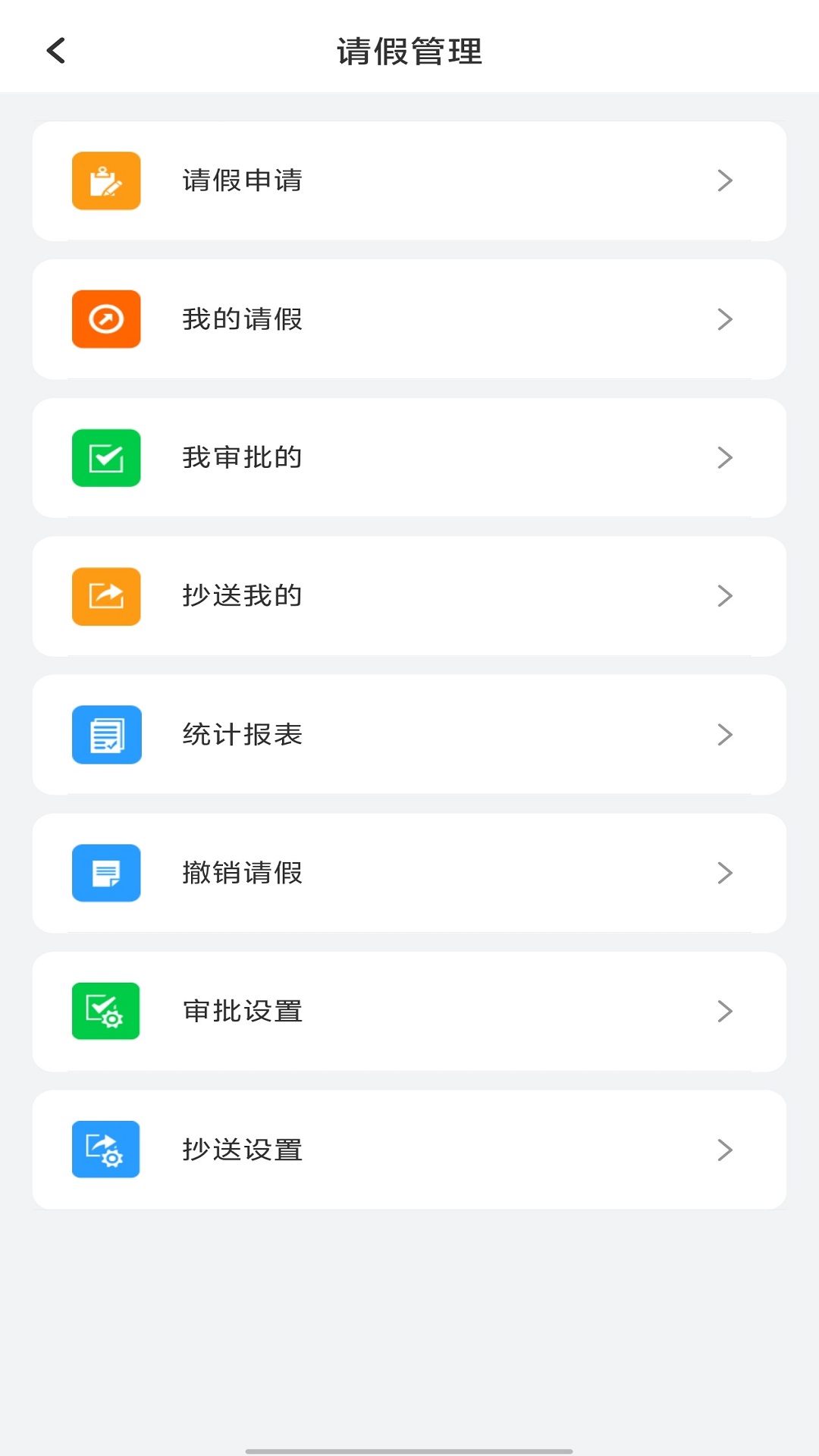Screen dimensions: 819x1456
Task: Expand the 我的请假 row chevron
Action: (x=726, y=319)
